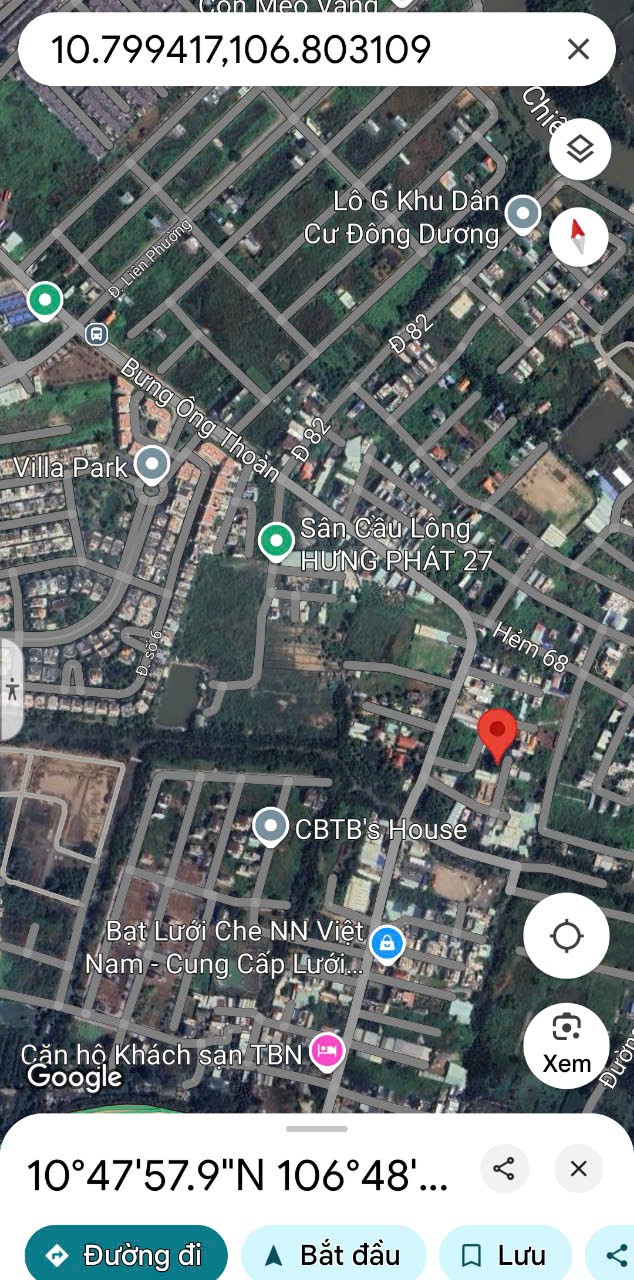Clear the search query with the X

coord(578,48)
